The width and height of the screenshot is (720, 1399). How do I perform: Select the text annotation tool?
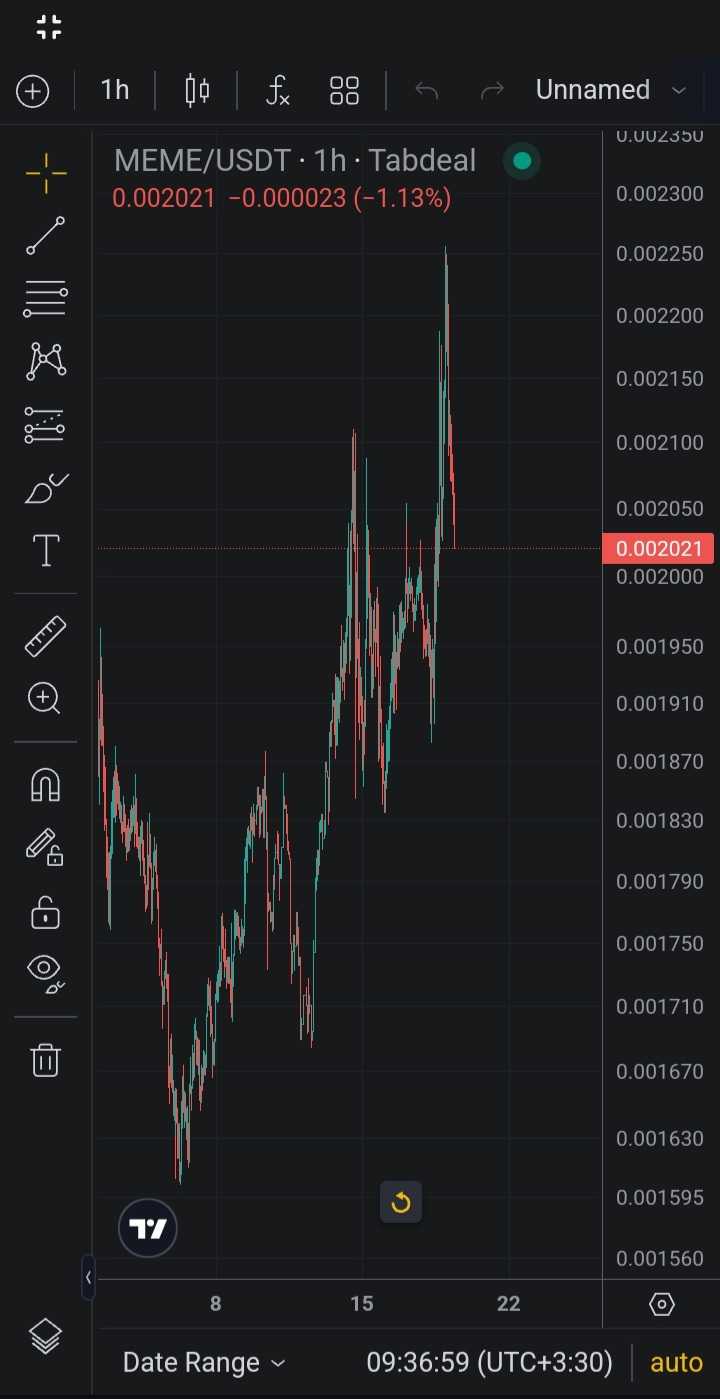point(46,551)
